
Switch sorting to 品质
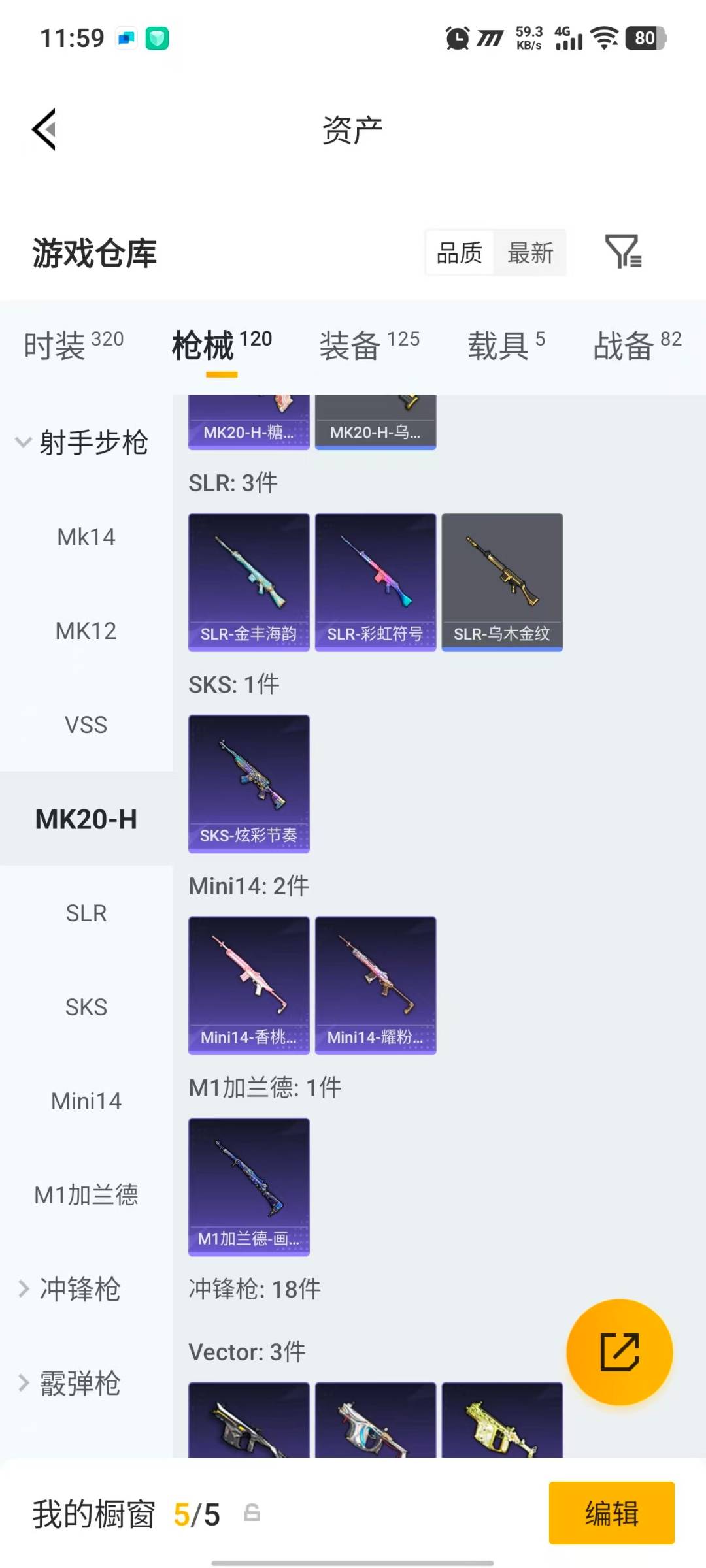(460, 253)
